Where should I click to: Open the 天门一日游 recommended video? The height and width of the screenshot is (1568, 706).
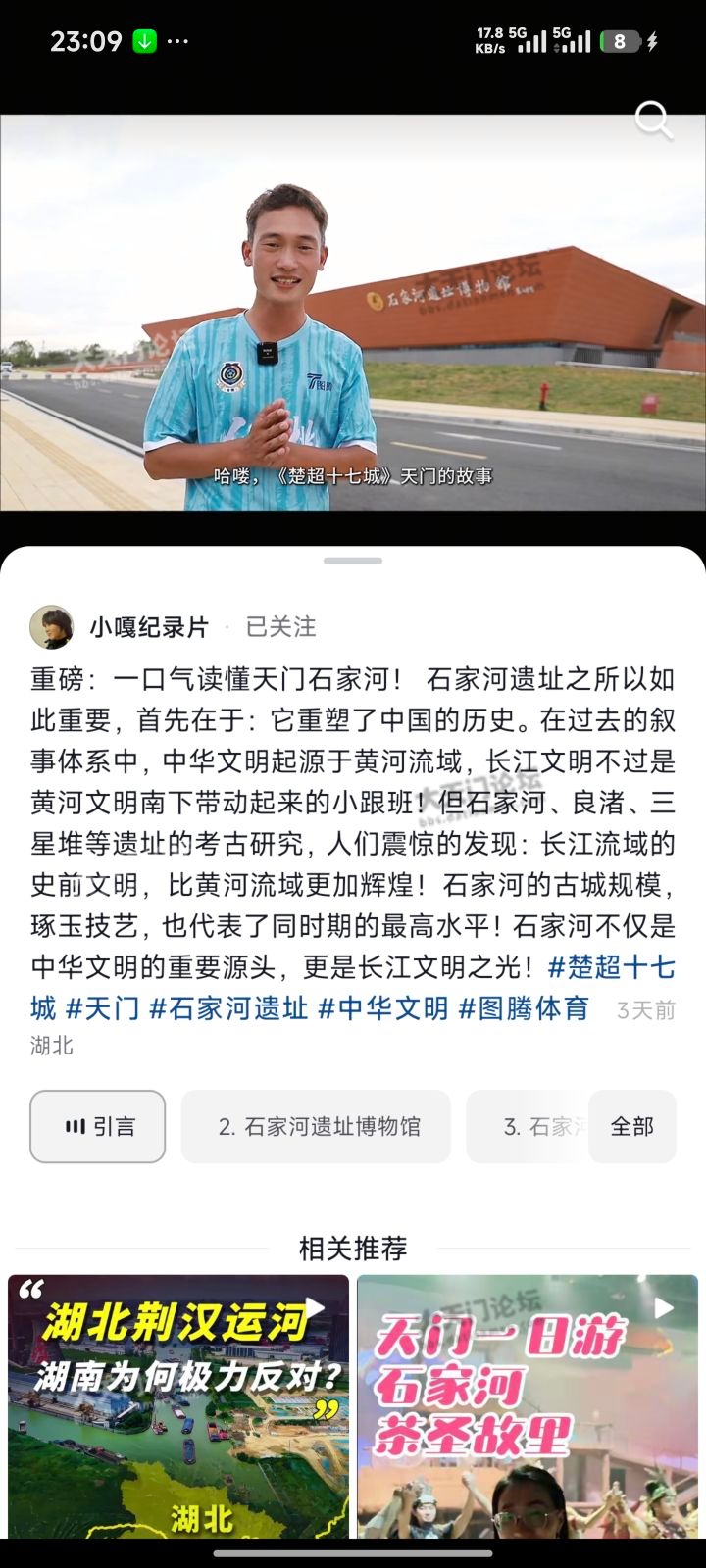click(528, 1406)
